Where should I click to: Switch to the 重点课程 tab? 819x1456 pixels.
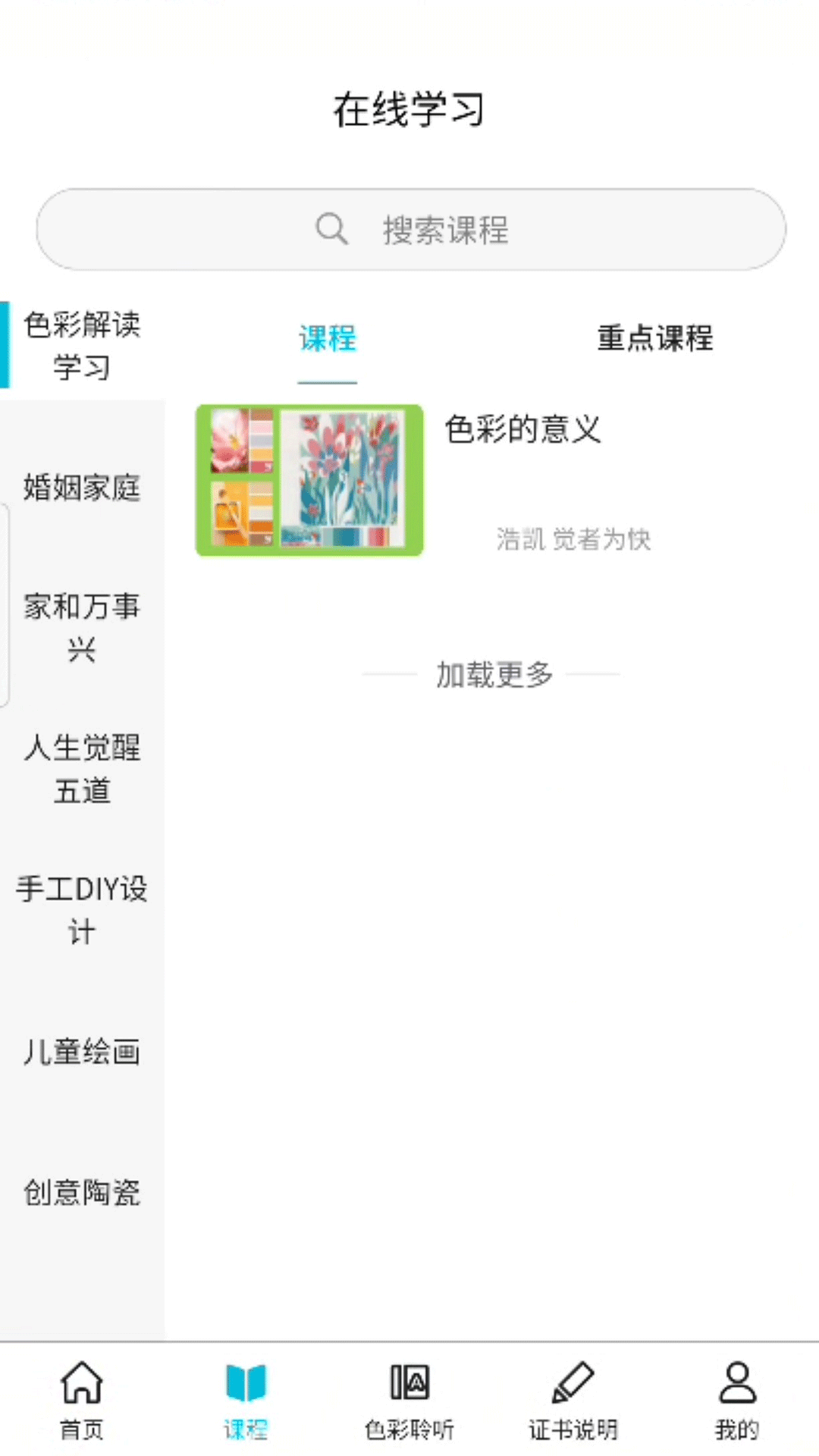[654, 338]
